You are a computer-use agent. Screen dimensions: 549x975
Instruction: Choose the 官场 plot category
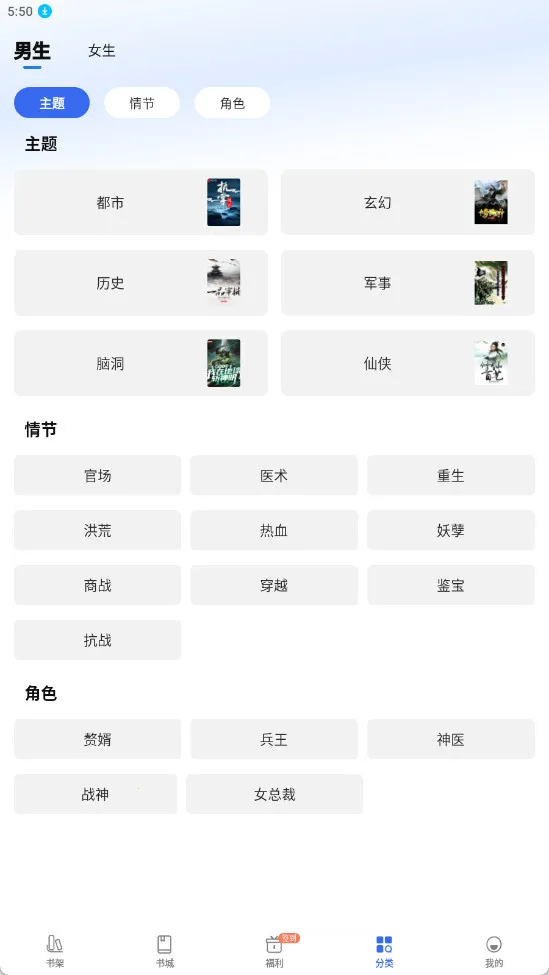pyautogui.click(x=98, y=476)
